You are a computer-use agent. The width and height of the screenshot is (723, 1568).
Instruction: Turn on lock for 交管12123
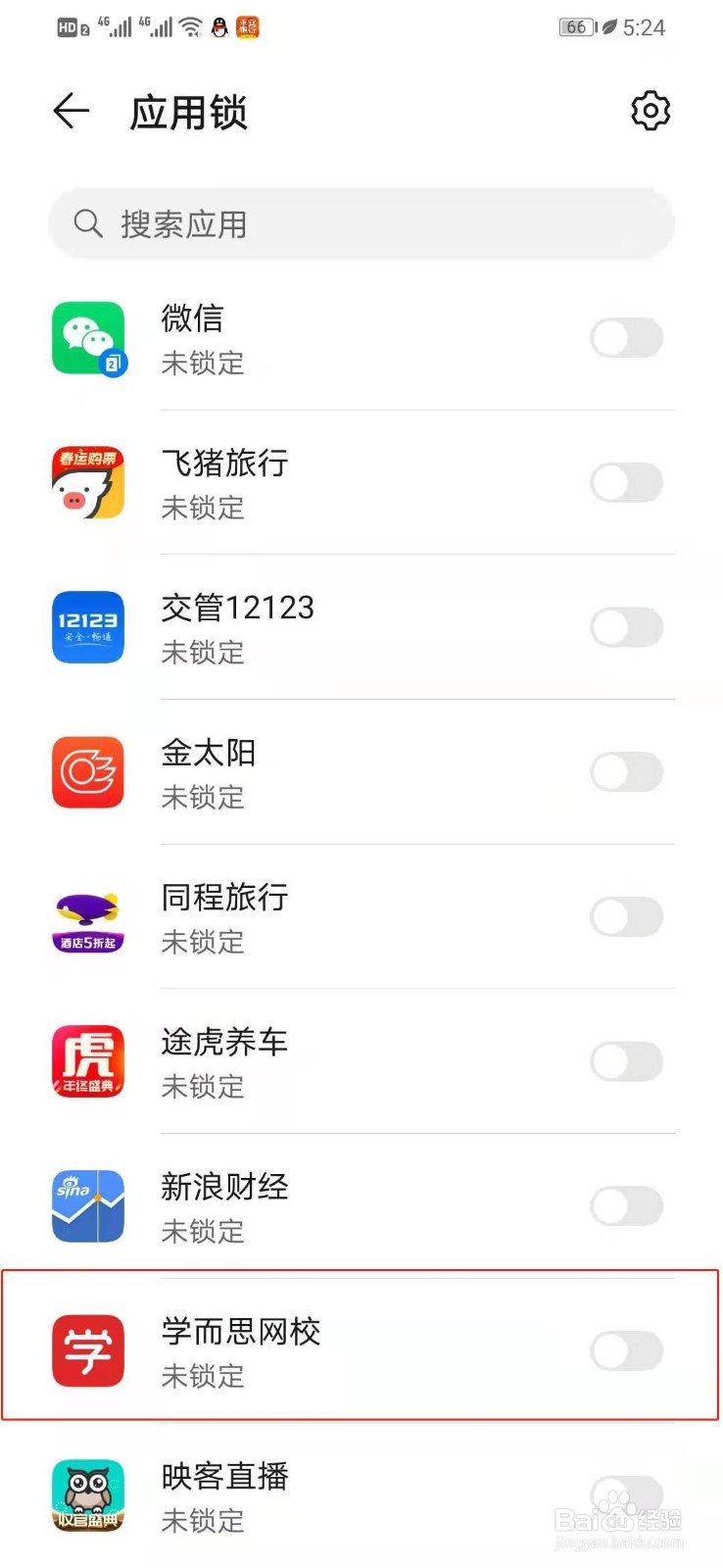point(627,627)
